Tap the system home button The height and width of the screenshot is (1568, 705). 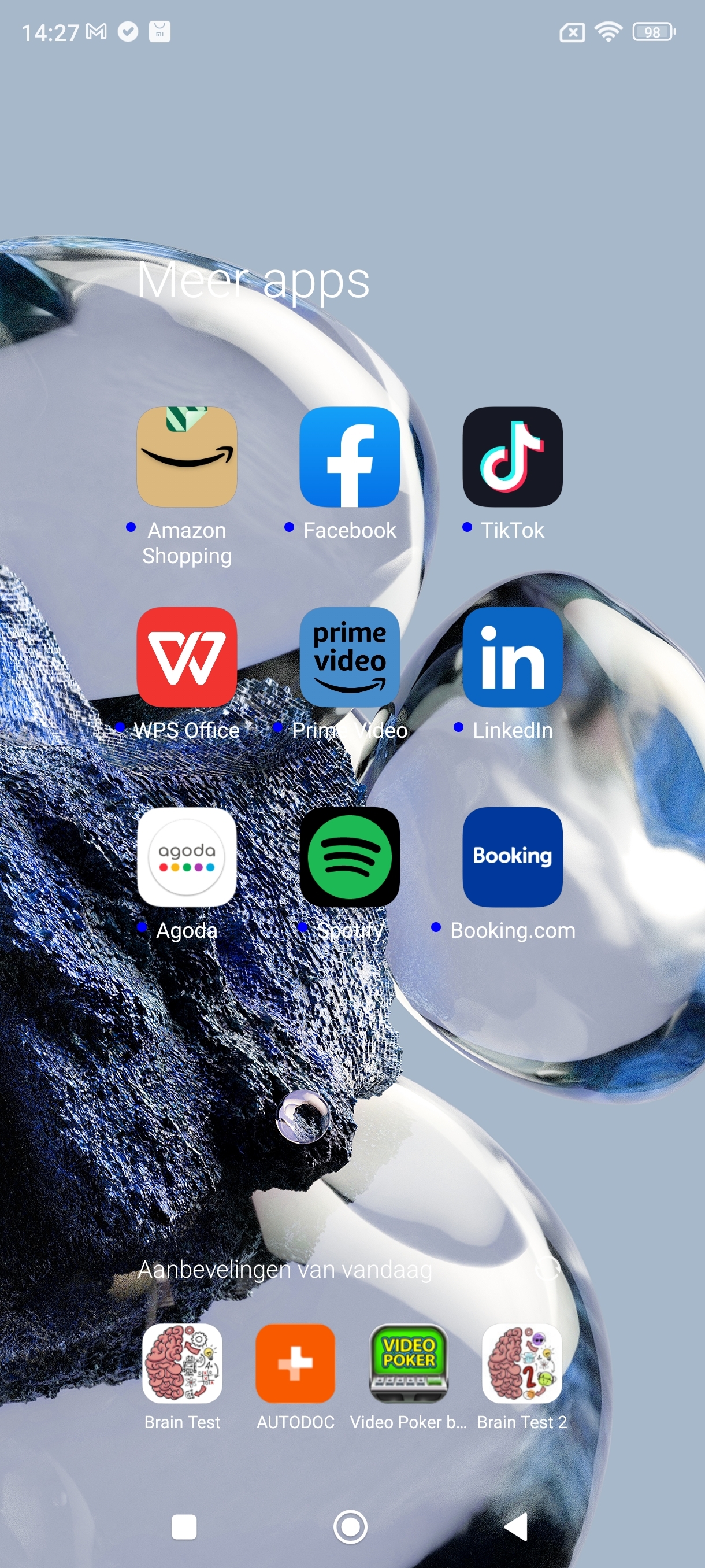pos(350,1526)
